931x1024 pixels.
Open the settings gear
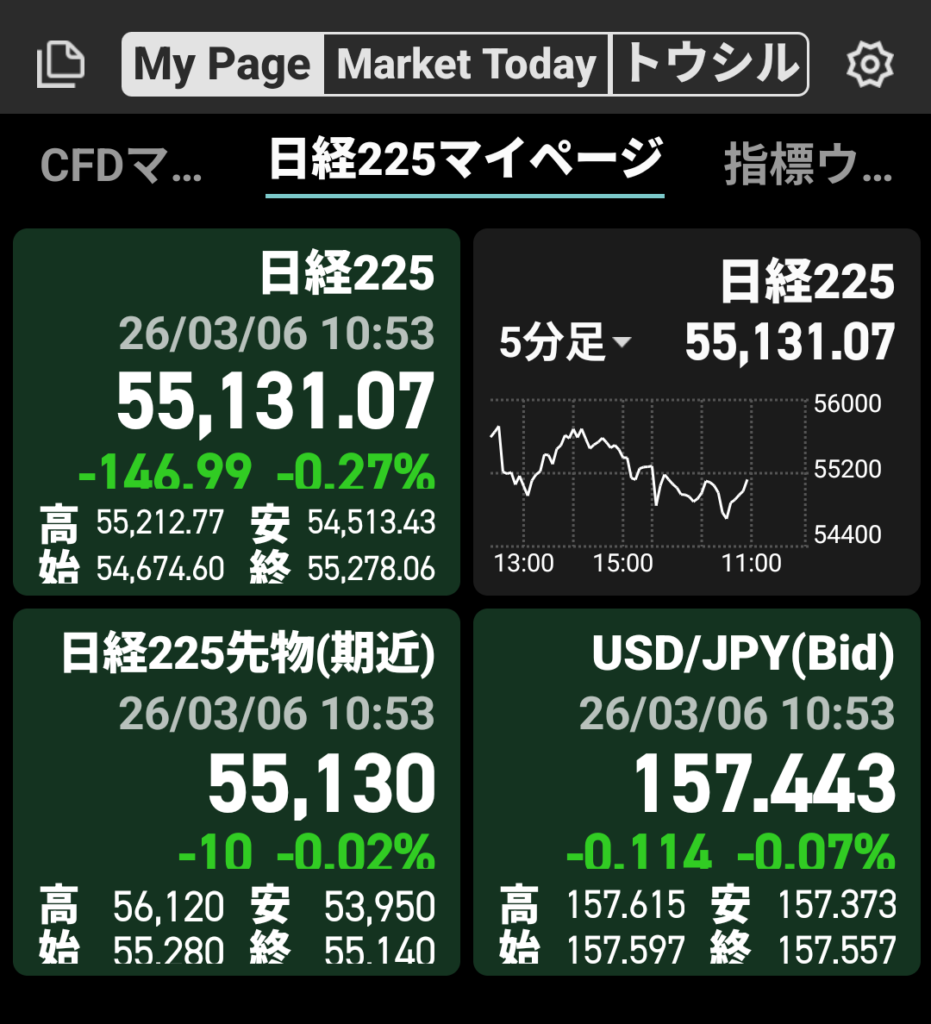[869, 65]
